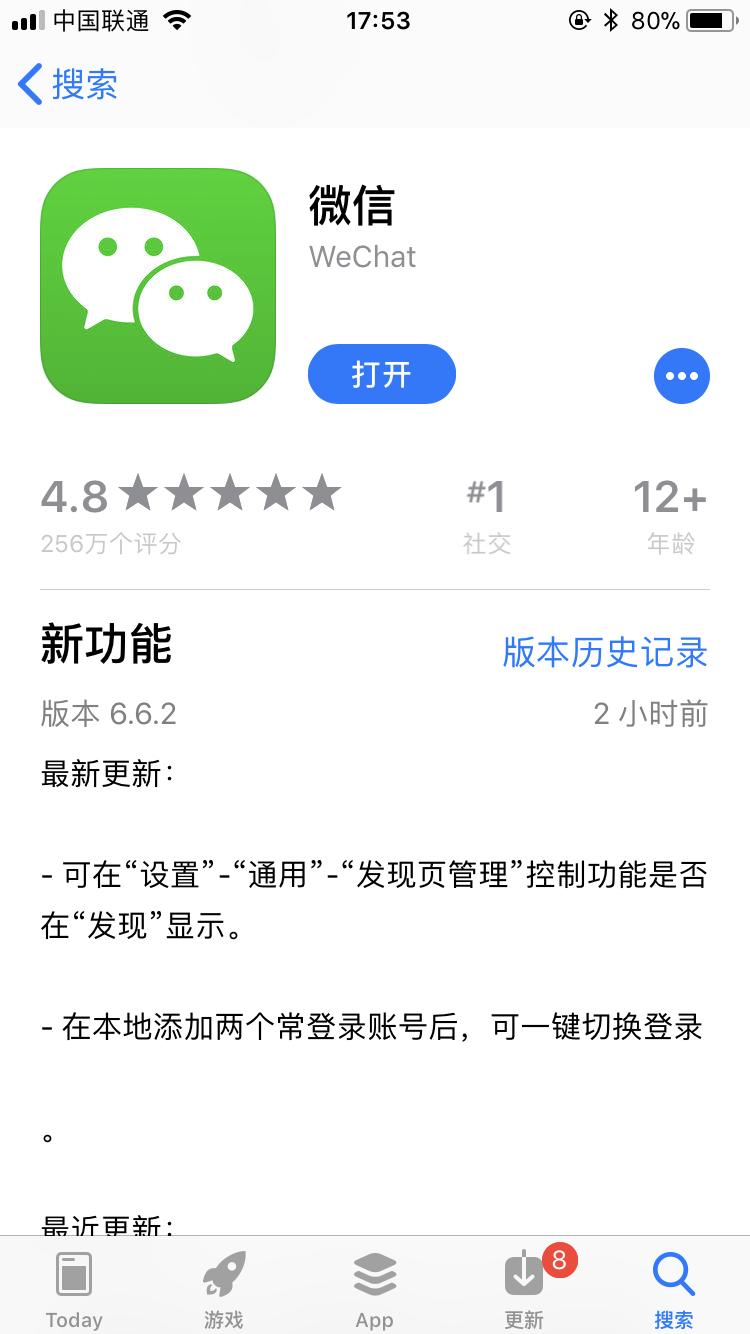The height and width of the screenshot is (1334, 750).
Task: Switch to the 游戏 tab
Action: [x=224, y=1288]
